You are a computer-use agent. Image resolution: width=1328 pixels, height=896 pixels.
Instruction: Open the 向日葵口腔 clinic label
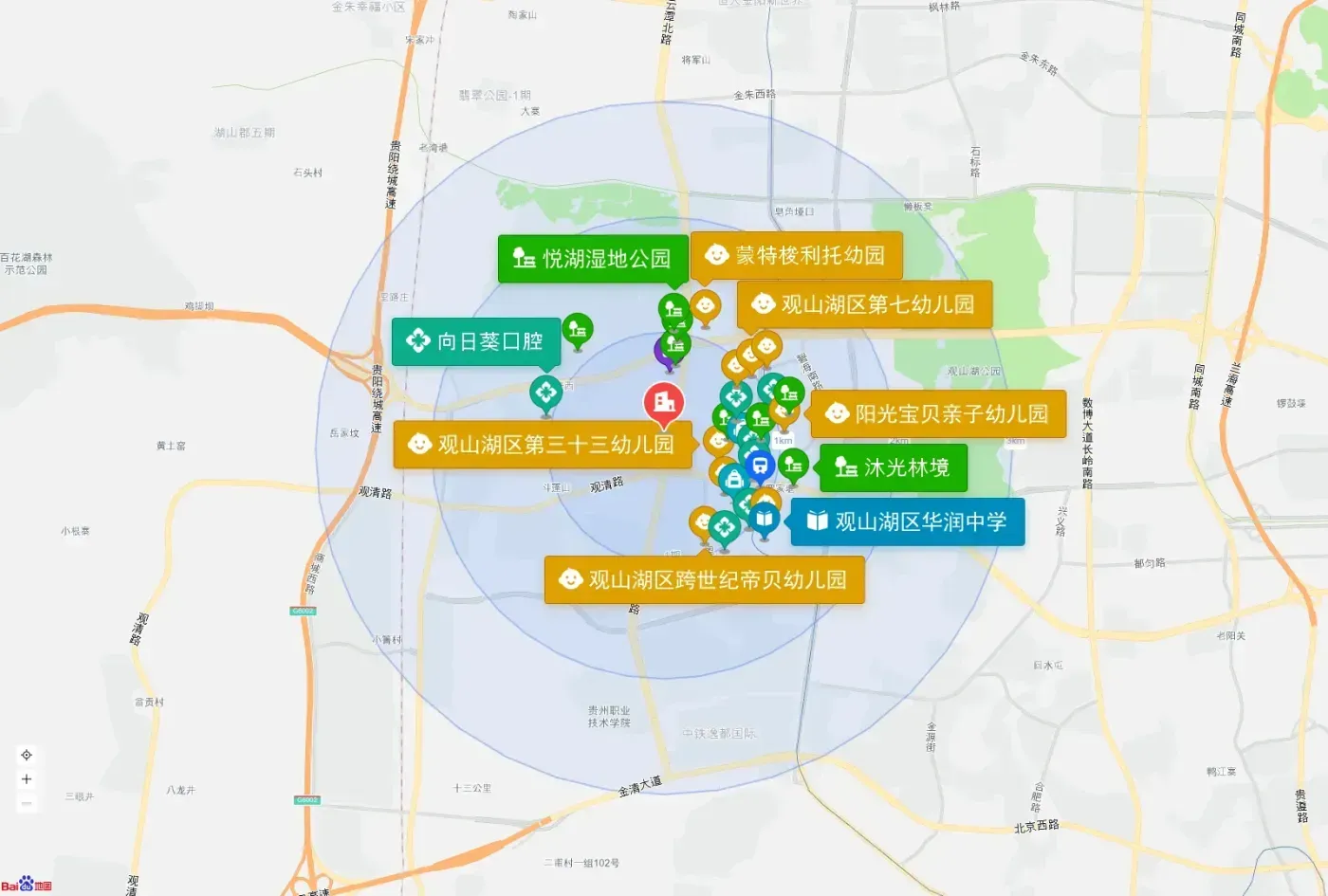pyautogui.click(x=476, y=341)
